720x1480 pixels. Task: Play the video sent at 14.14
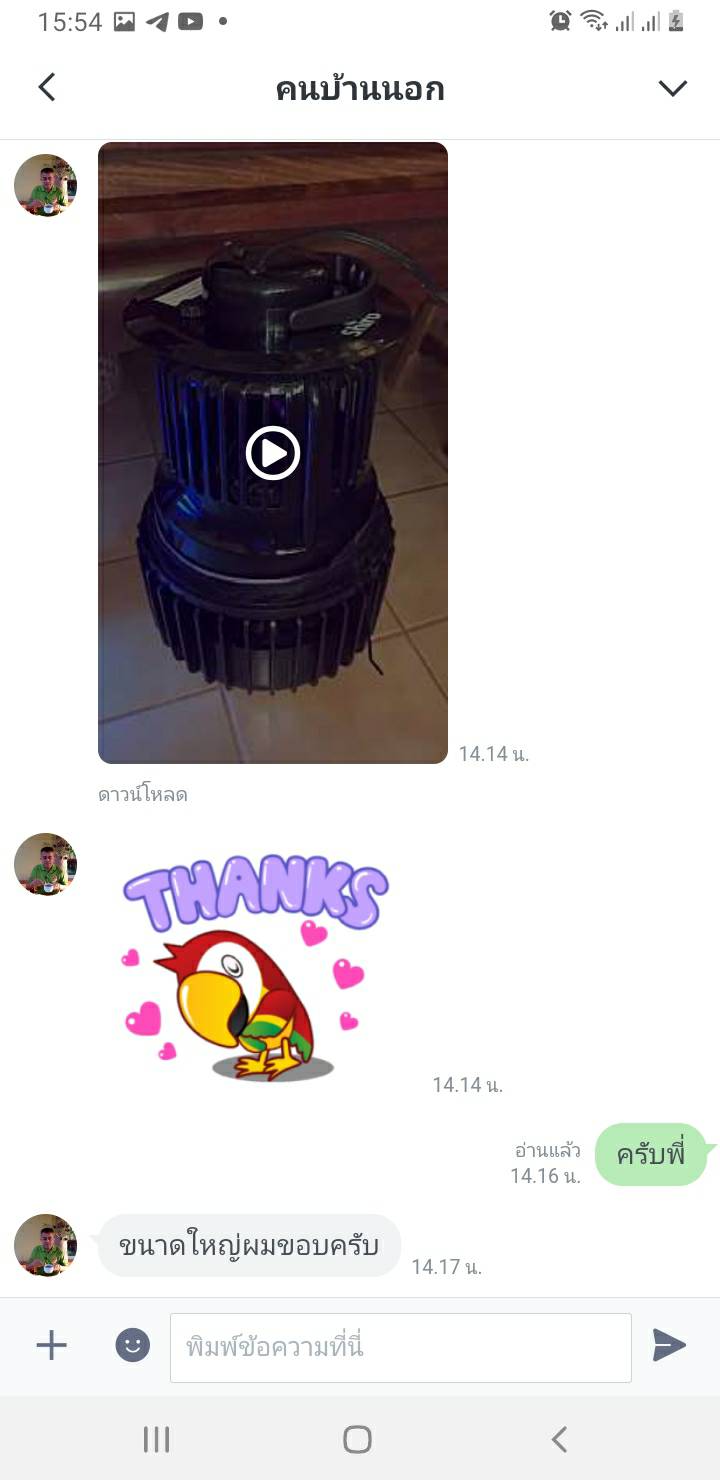tap(273, 453)
